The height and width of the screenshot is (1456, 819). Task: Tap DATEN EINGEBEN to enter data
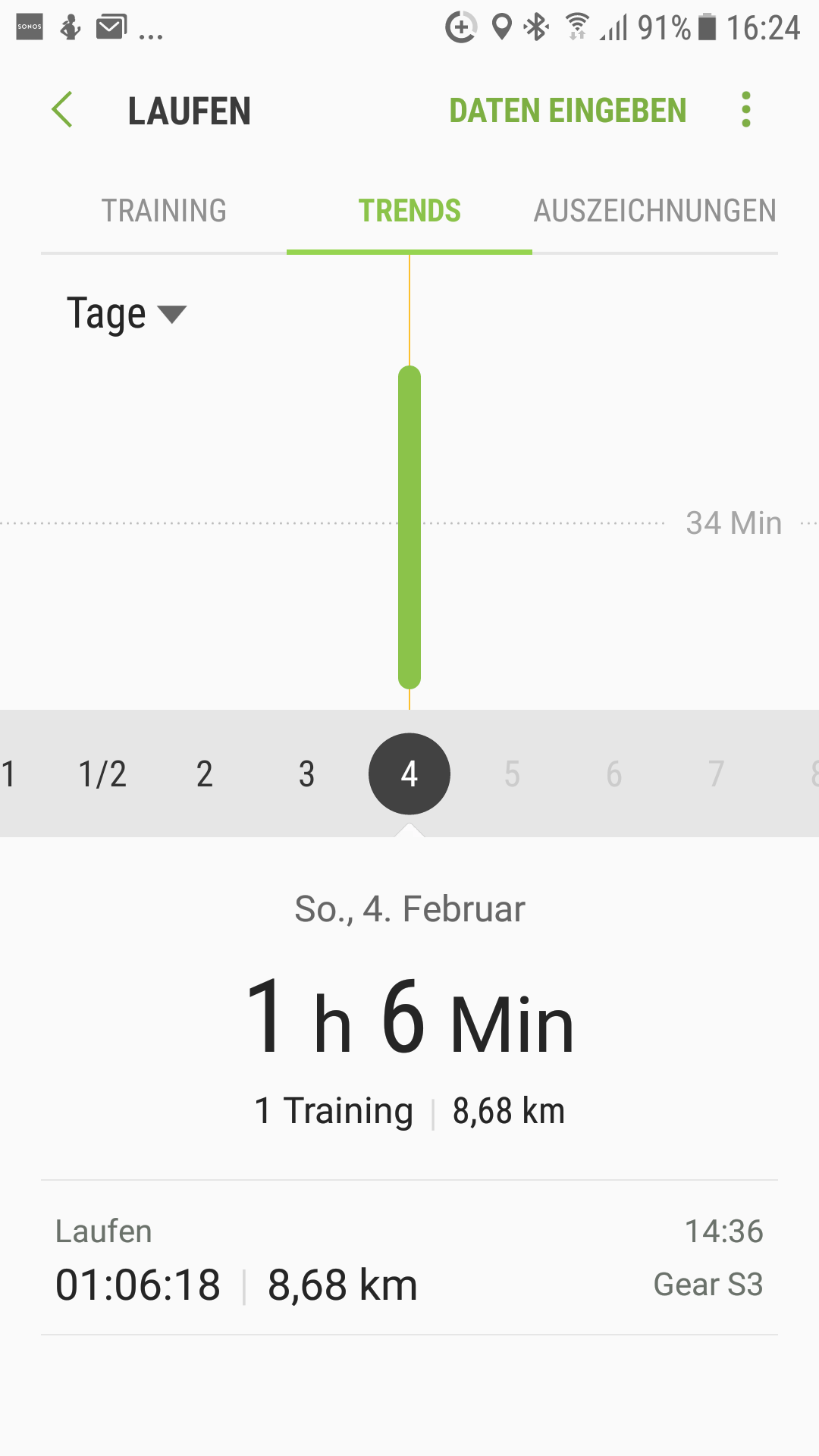click(x=567, y=111)
